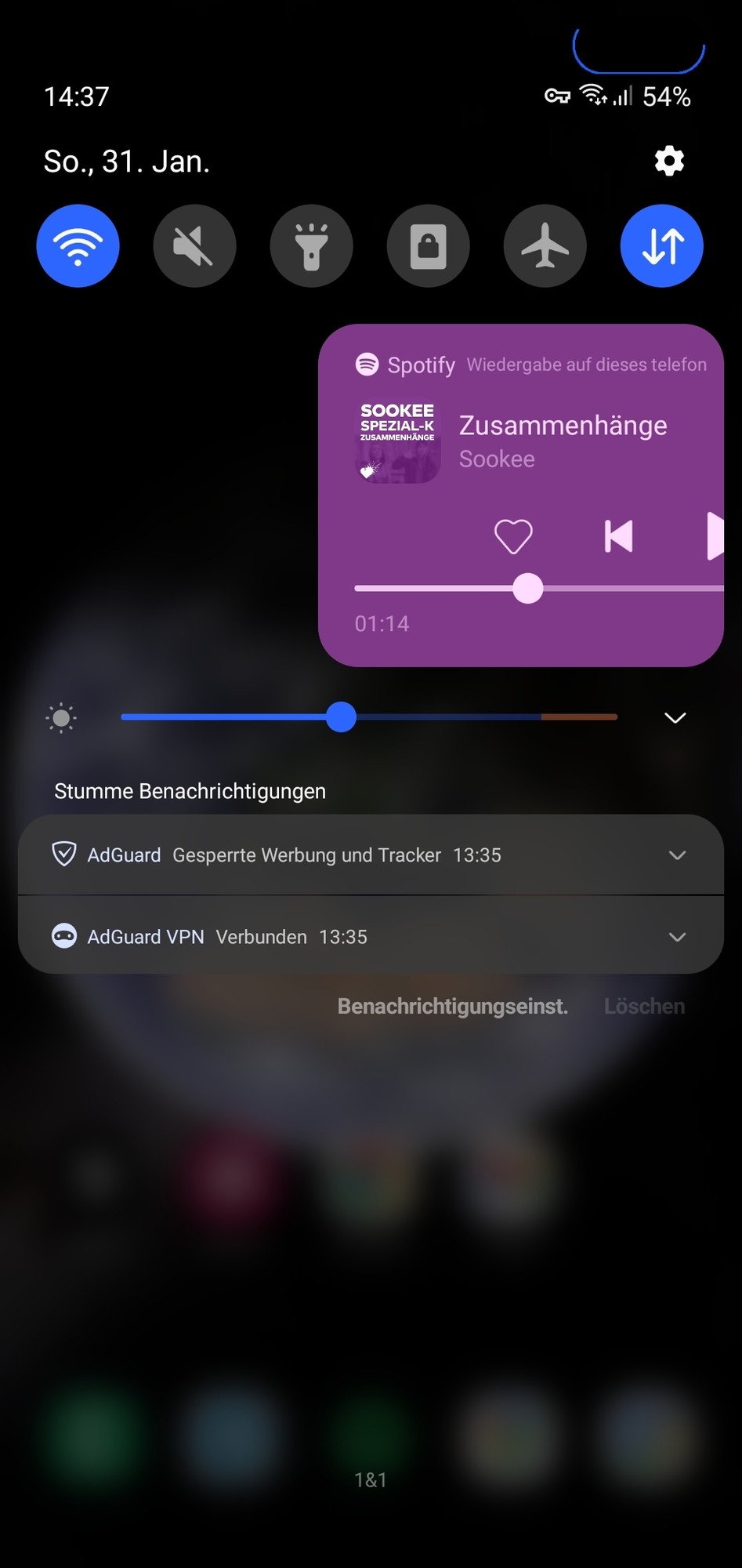Open the Zusammenhänge album cover
This screenshot has width=742, height=1568.
[x=397, y=442]
